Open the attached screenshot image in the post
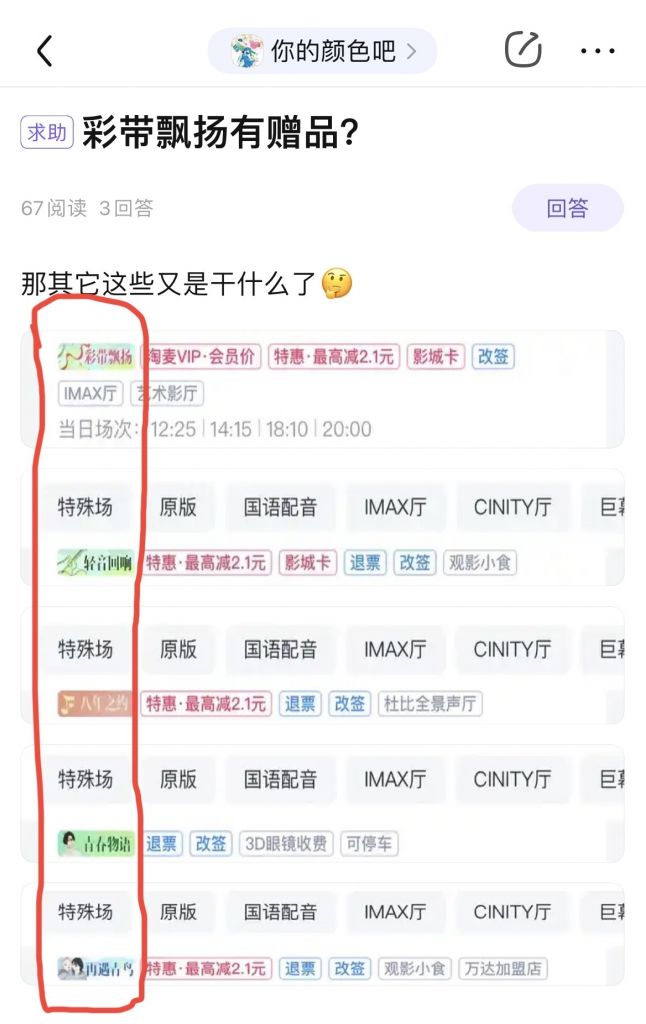646x1024 pixels. [322, 650]
